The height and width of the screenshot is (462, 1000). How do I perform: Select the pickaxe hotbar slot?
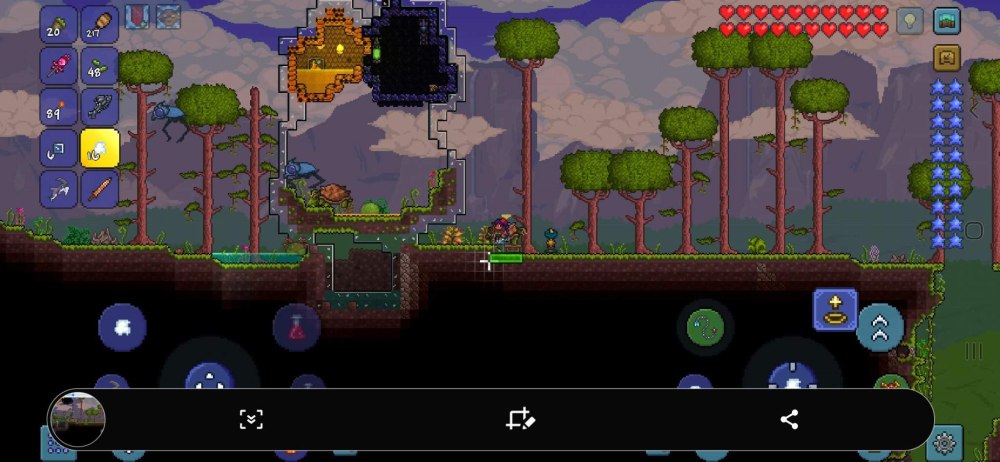pyautogui.click(x=59, y=188)
